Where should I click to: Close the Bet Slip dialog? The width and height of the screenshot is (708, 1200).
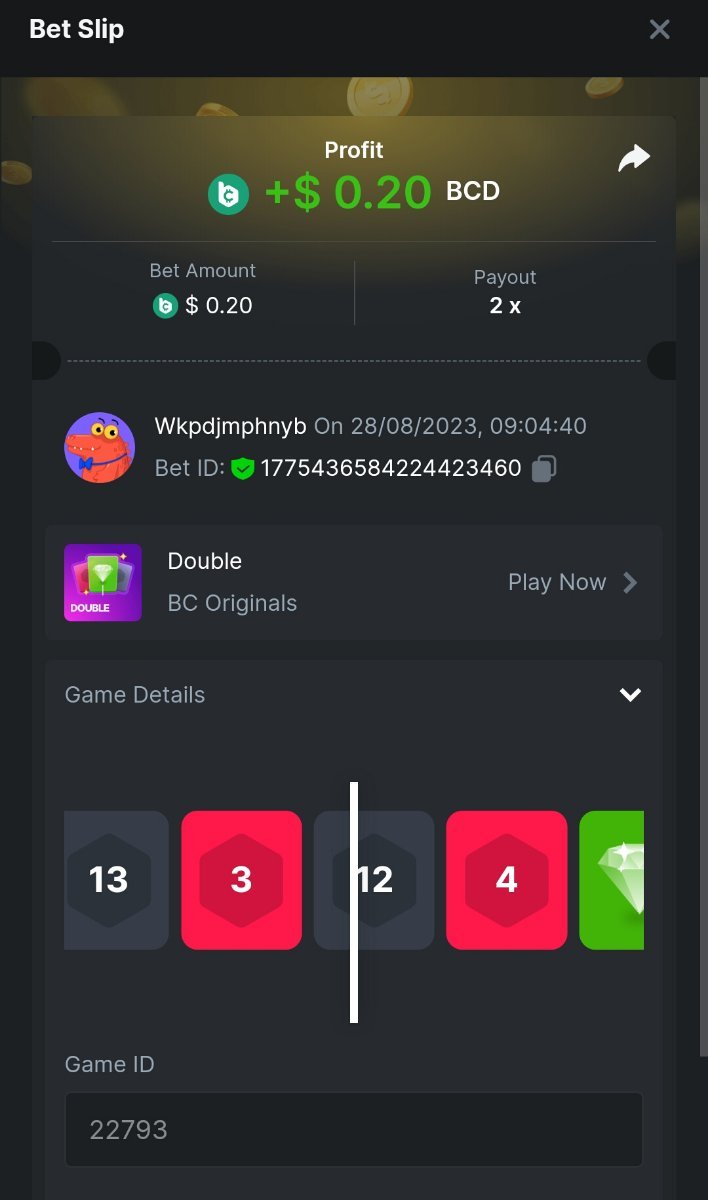point(659,30)
